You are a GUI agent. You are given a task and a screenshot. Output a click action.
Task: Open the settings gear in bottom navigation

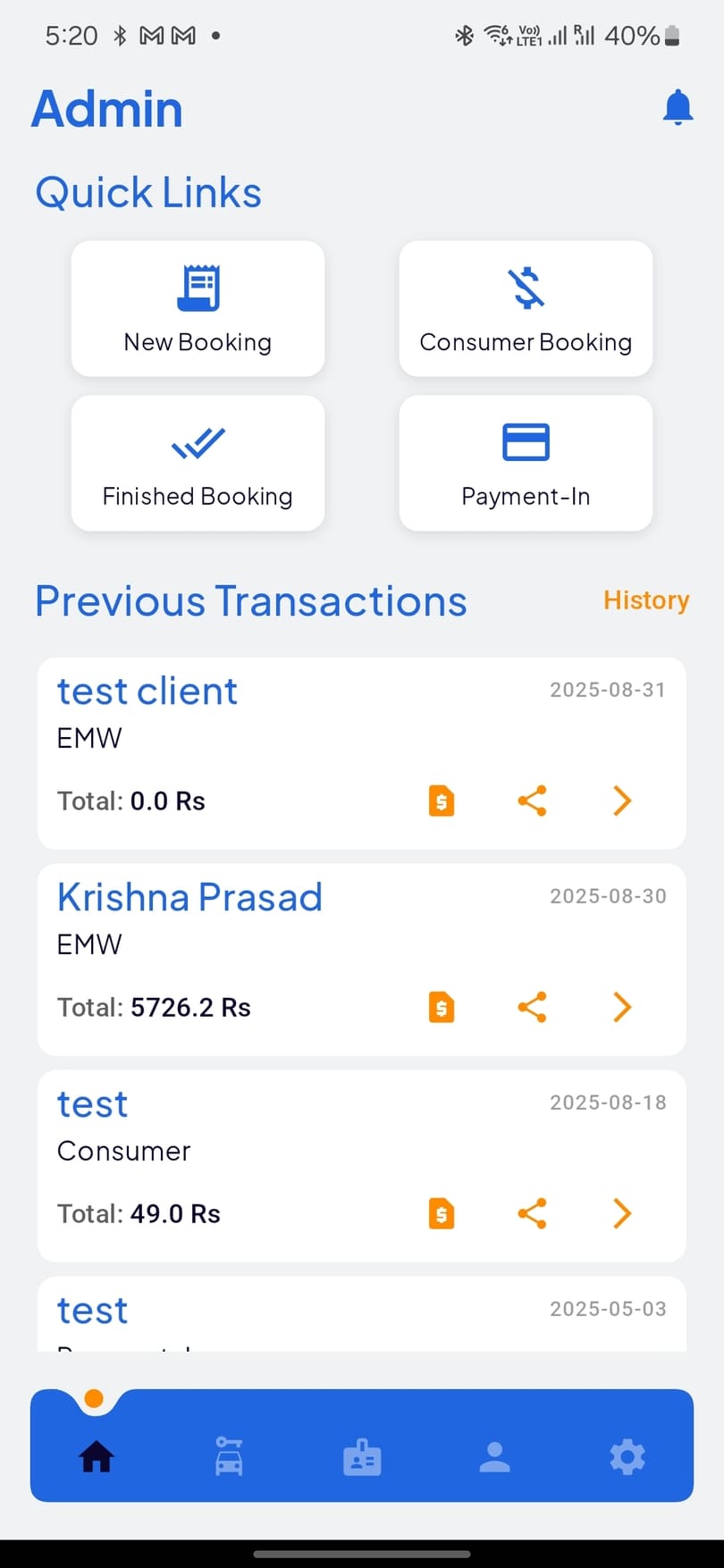point(627,1456)
